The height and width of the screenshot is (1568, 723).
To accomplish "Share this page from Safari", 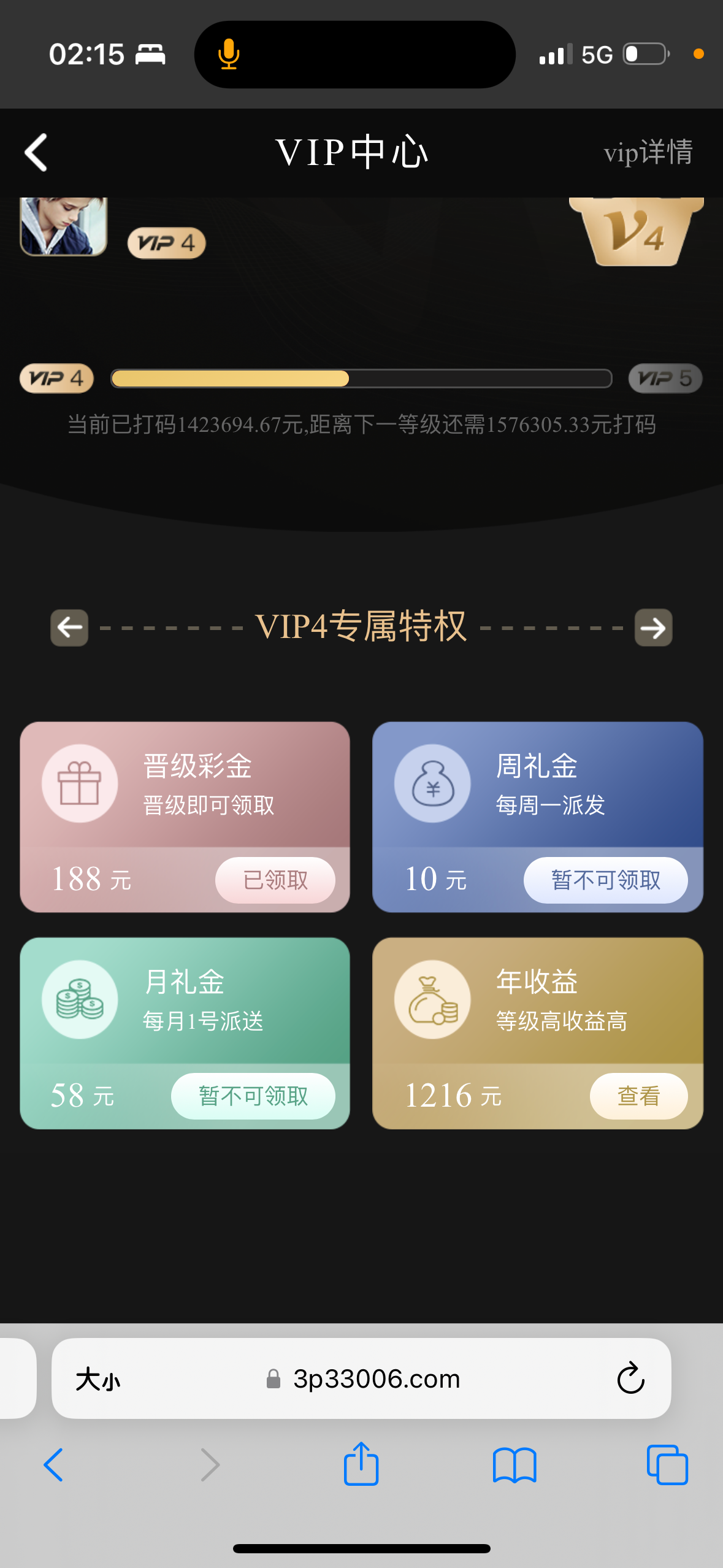I will (361, 1465).
